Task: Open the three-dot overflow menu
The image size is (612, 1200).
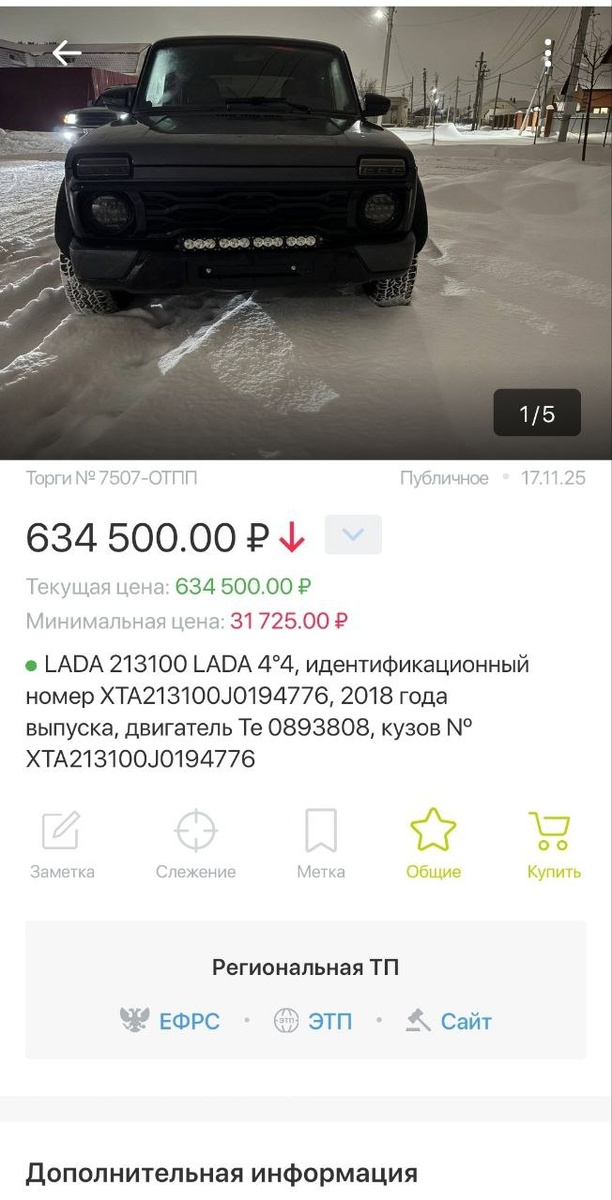Action: point(548,54)
